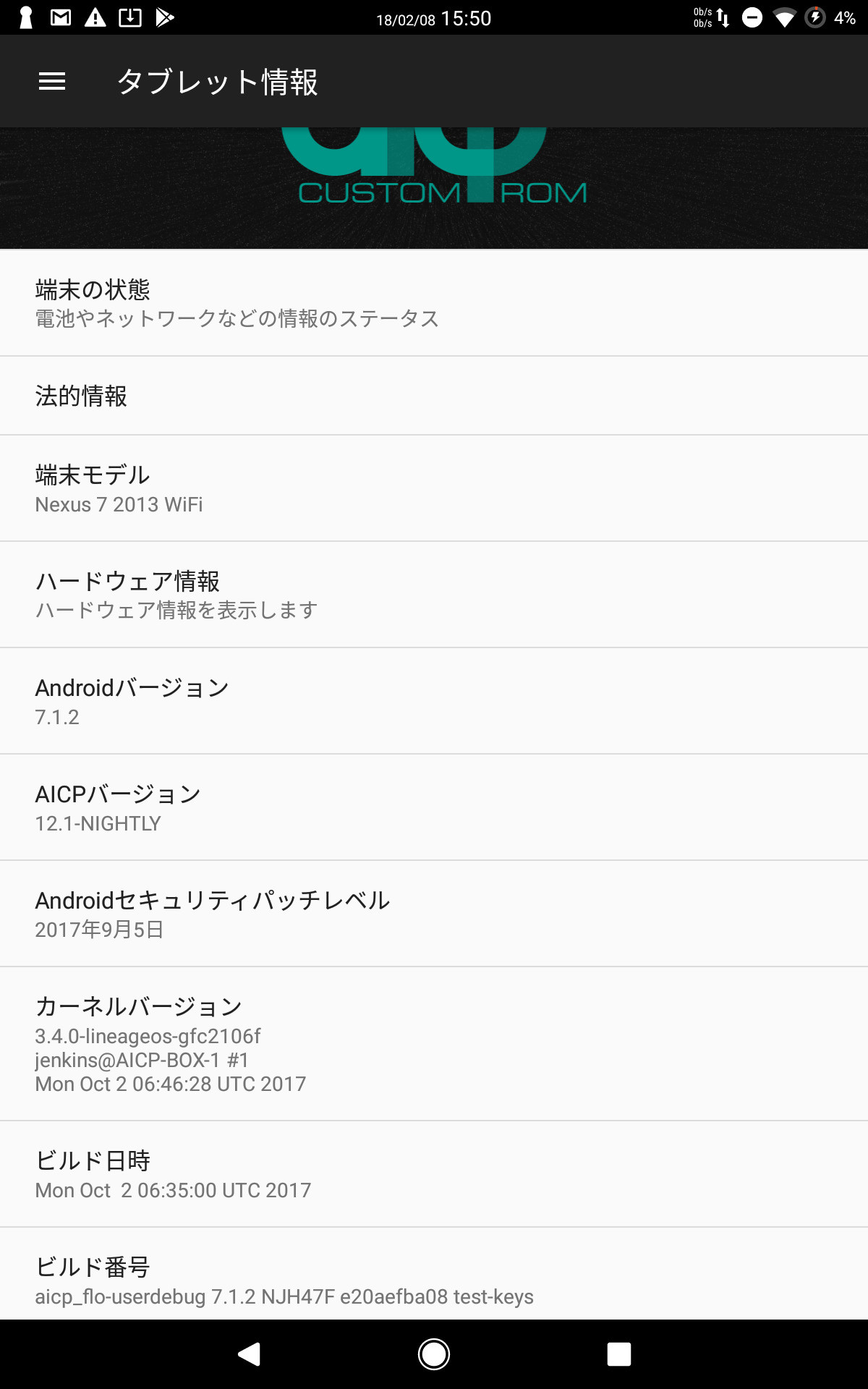Go back using the navigation bar
The image size is (868, 1389).
click(x=250, y=1354)
